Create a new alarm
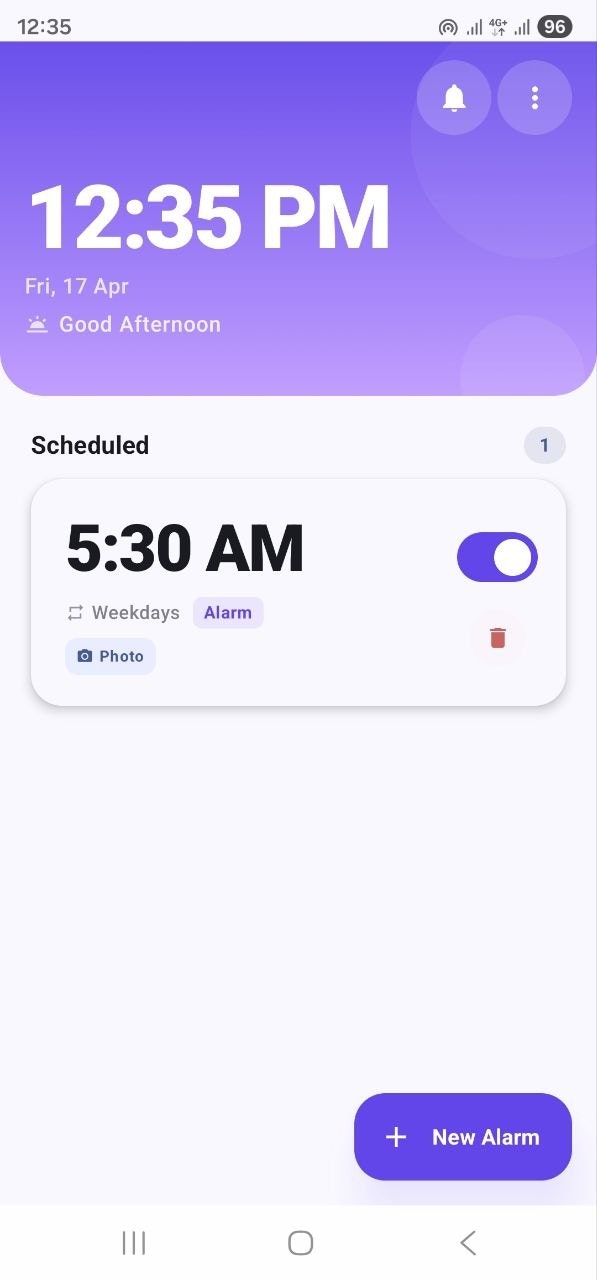Viewport: 597px width, 1280px height. tap(463, 1137)
